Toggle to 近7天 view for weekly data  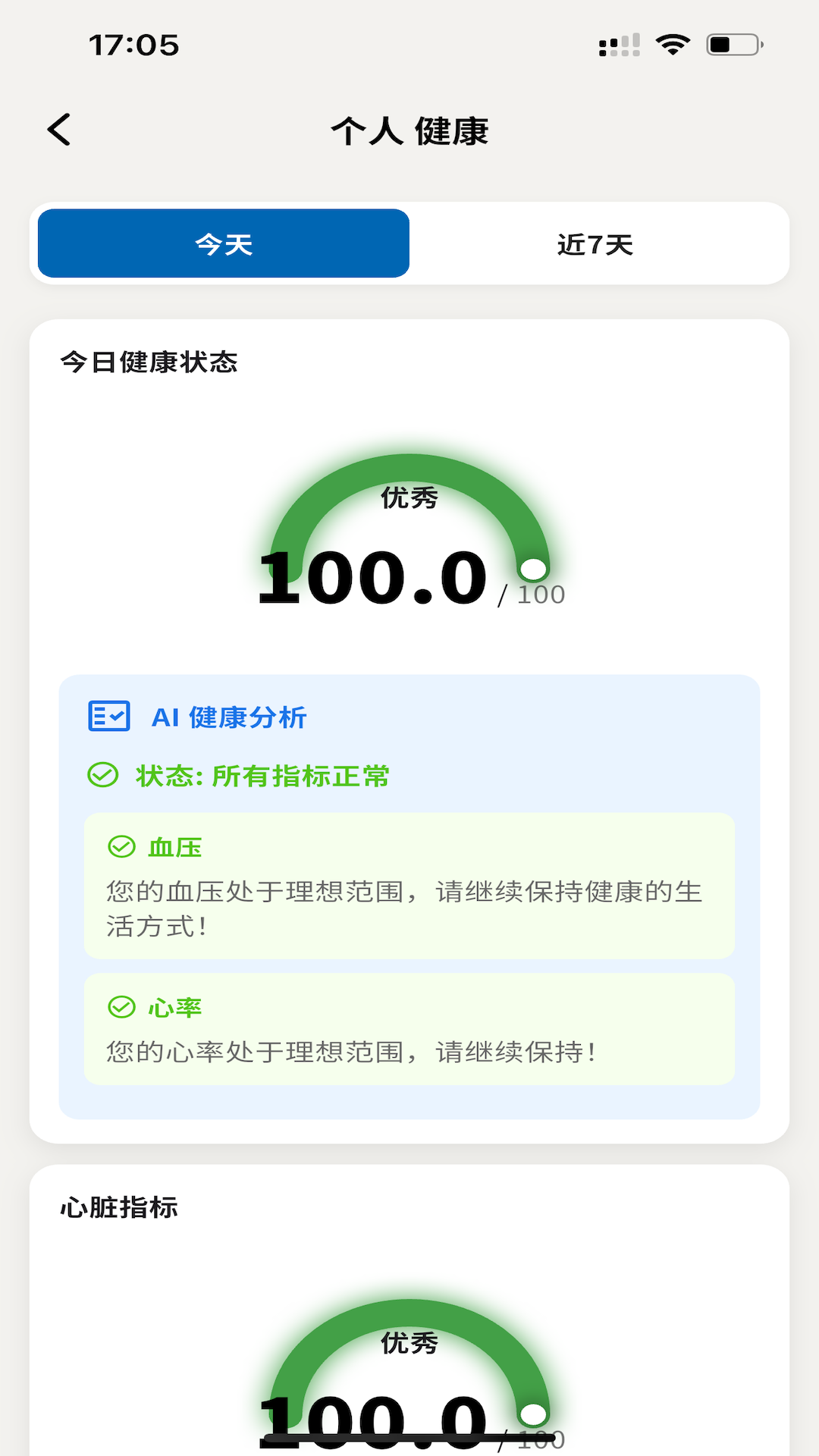point(596,243)
